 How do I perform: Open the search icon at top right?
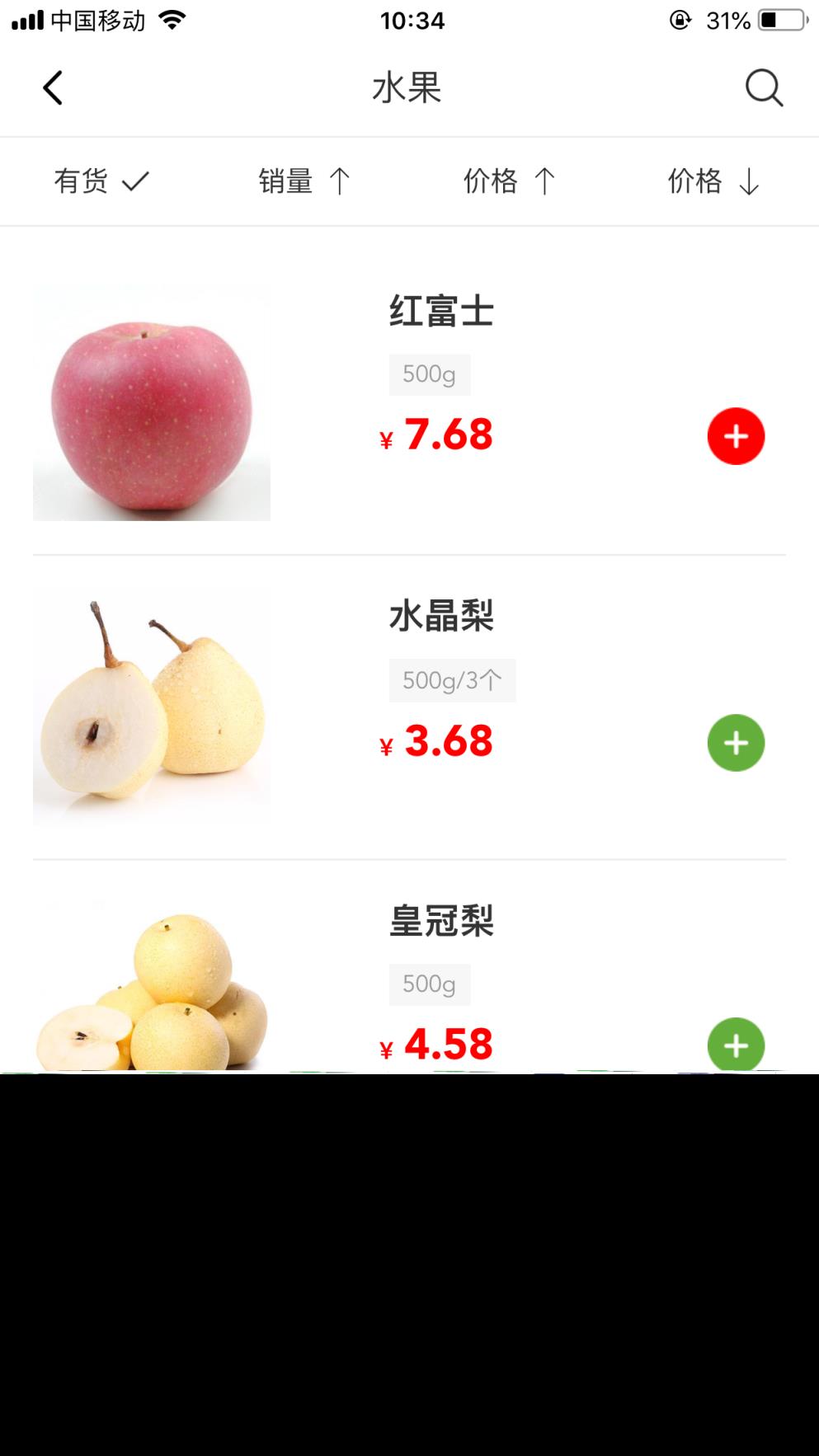(x=763, y=87)
